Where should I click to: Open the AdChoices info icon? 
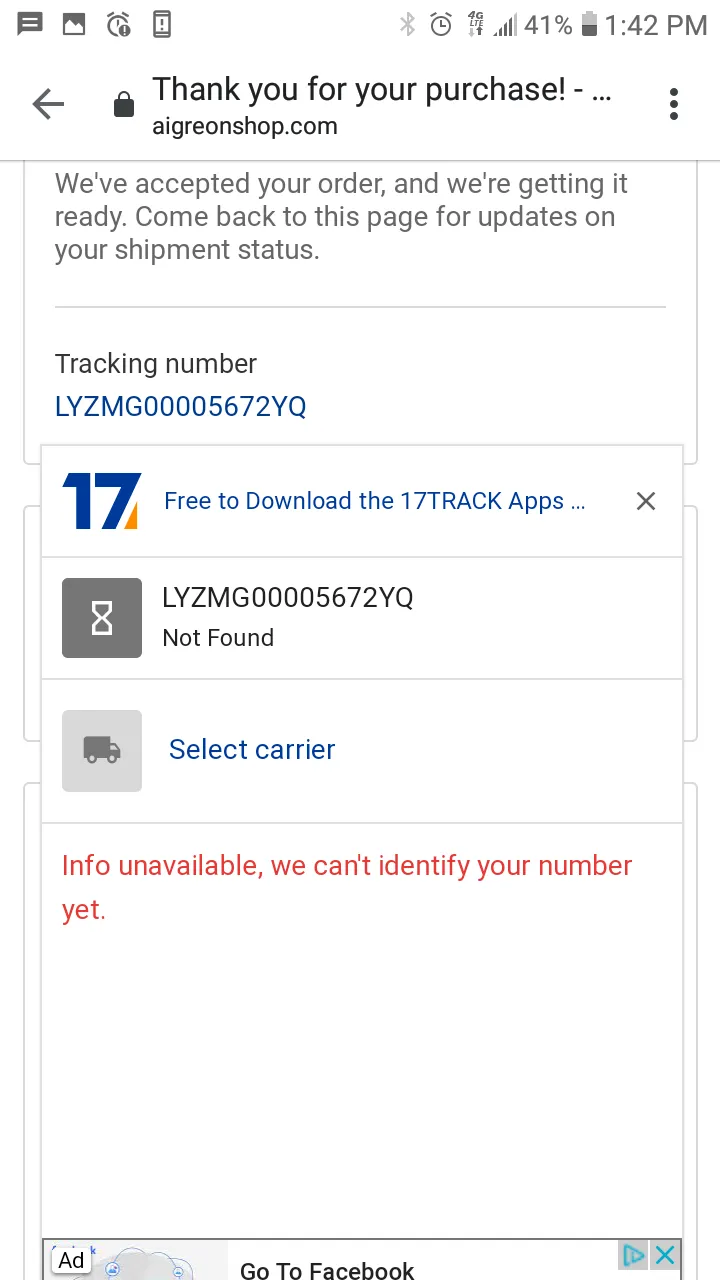click(x=634, y=1255)
